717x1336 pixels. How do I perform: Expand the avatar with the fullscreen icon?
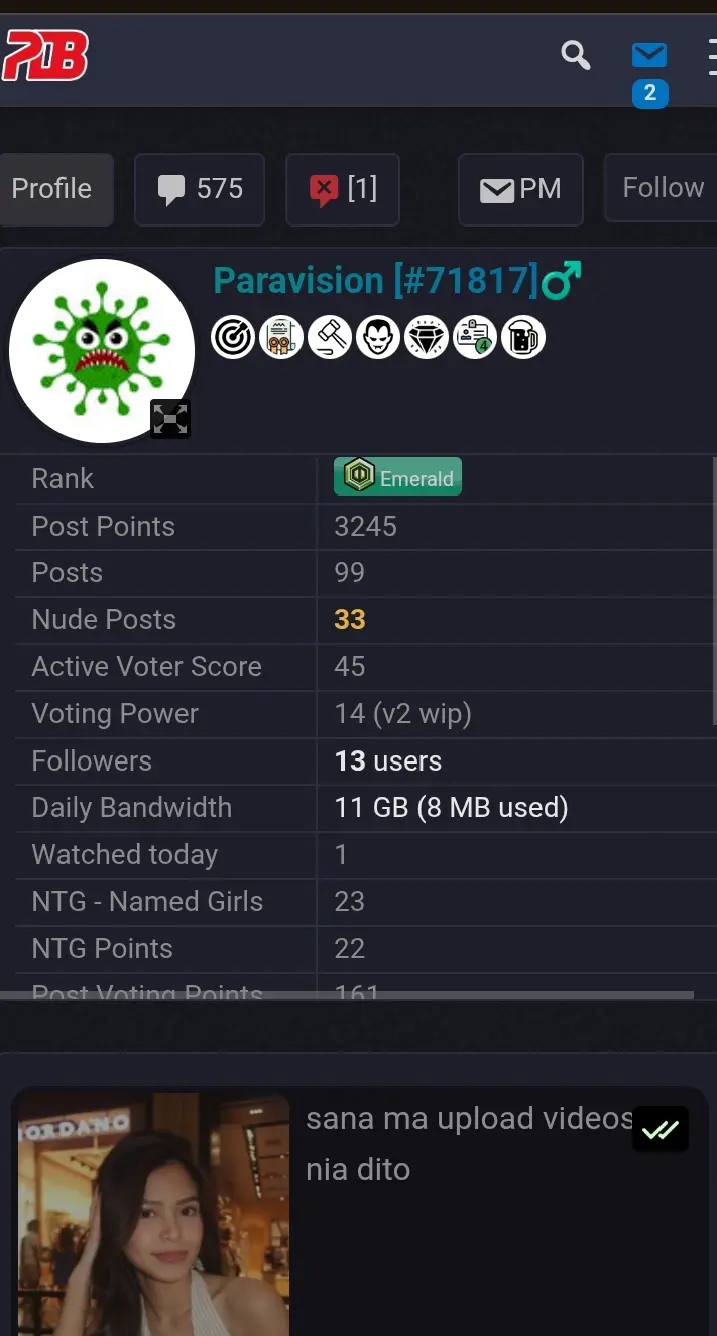click(x=171, y=419)
